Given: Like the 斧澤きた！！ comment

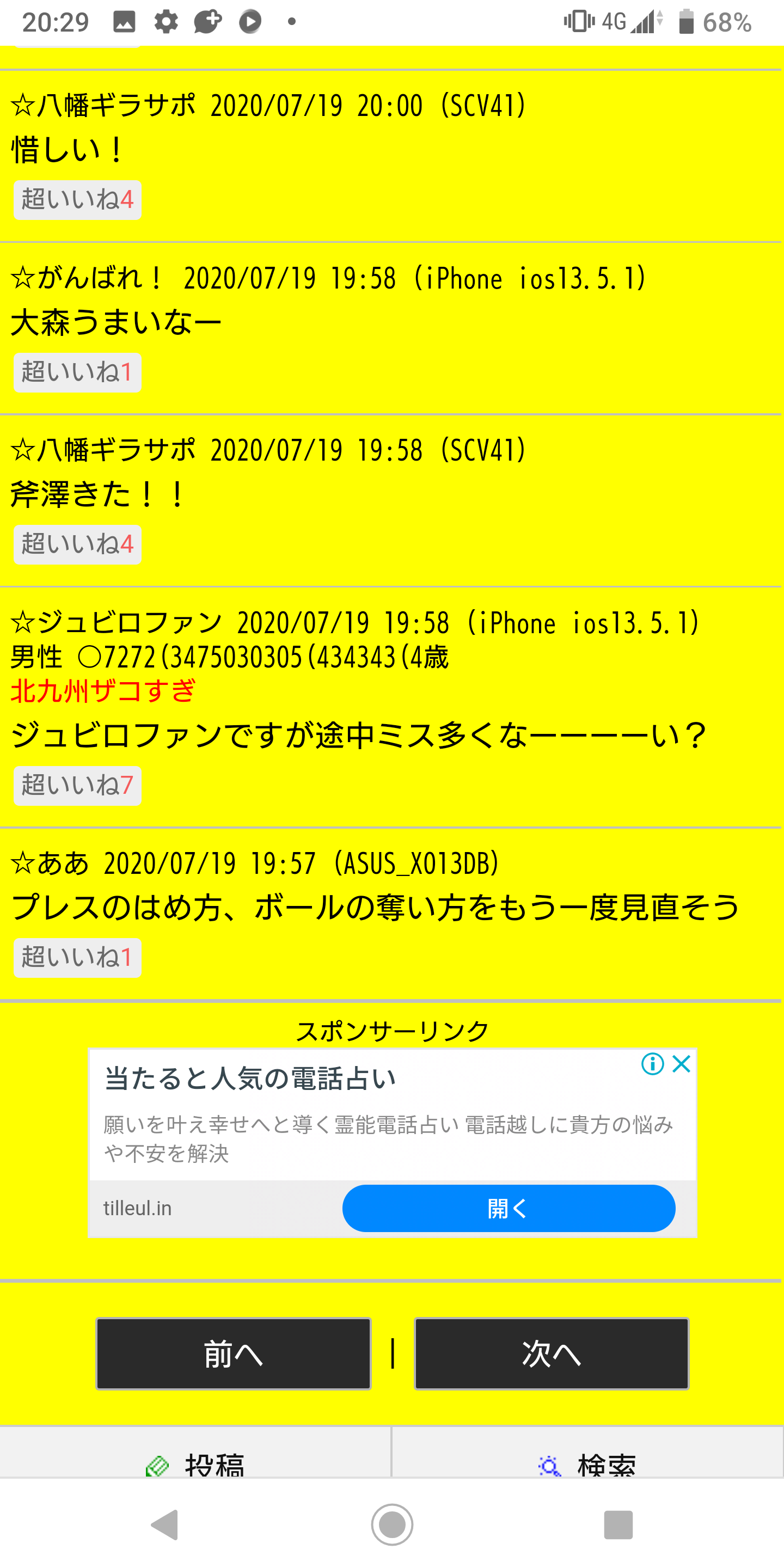Looking at the screenshot, I should [77, 544].
